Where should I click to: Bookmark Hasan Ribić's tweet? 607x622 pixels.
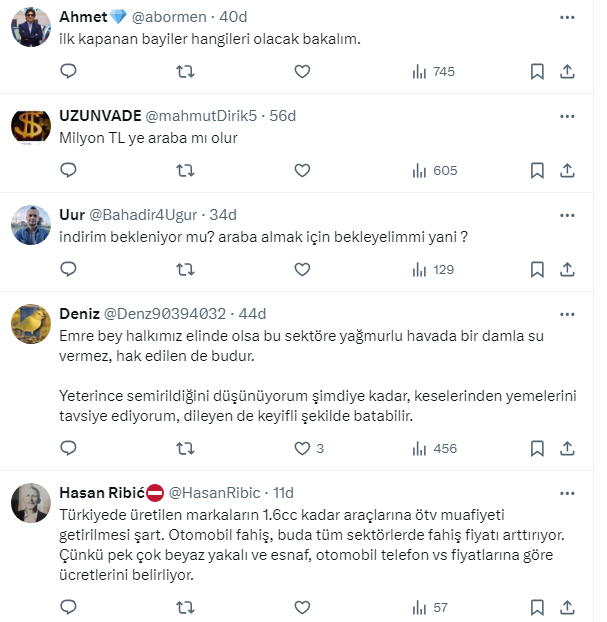[x=537, y=606]
